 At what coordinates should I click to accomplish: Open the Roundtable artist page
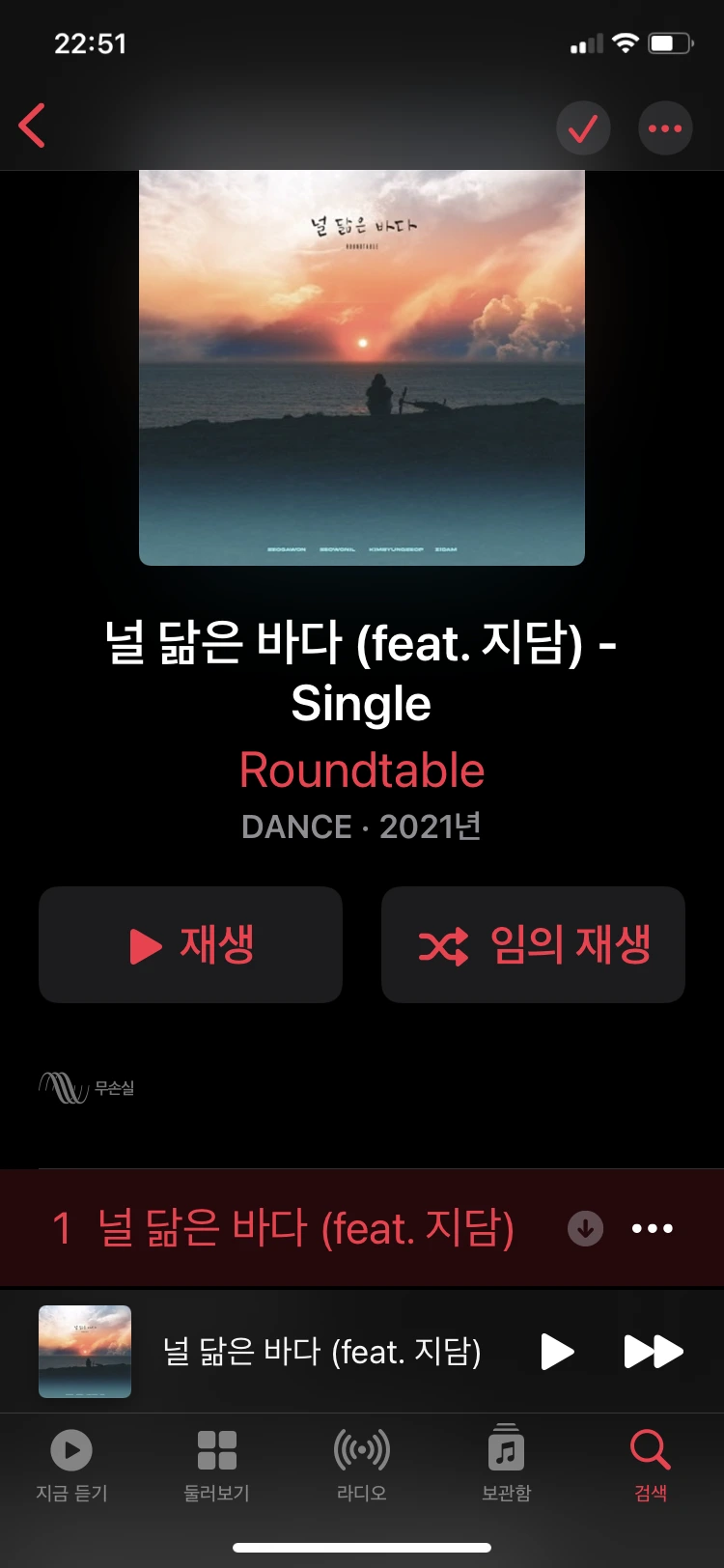click(362, 770)
